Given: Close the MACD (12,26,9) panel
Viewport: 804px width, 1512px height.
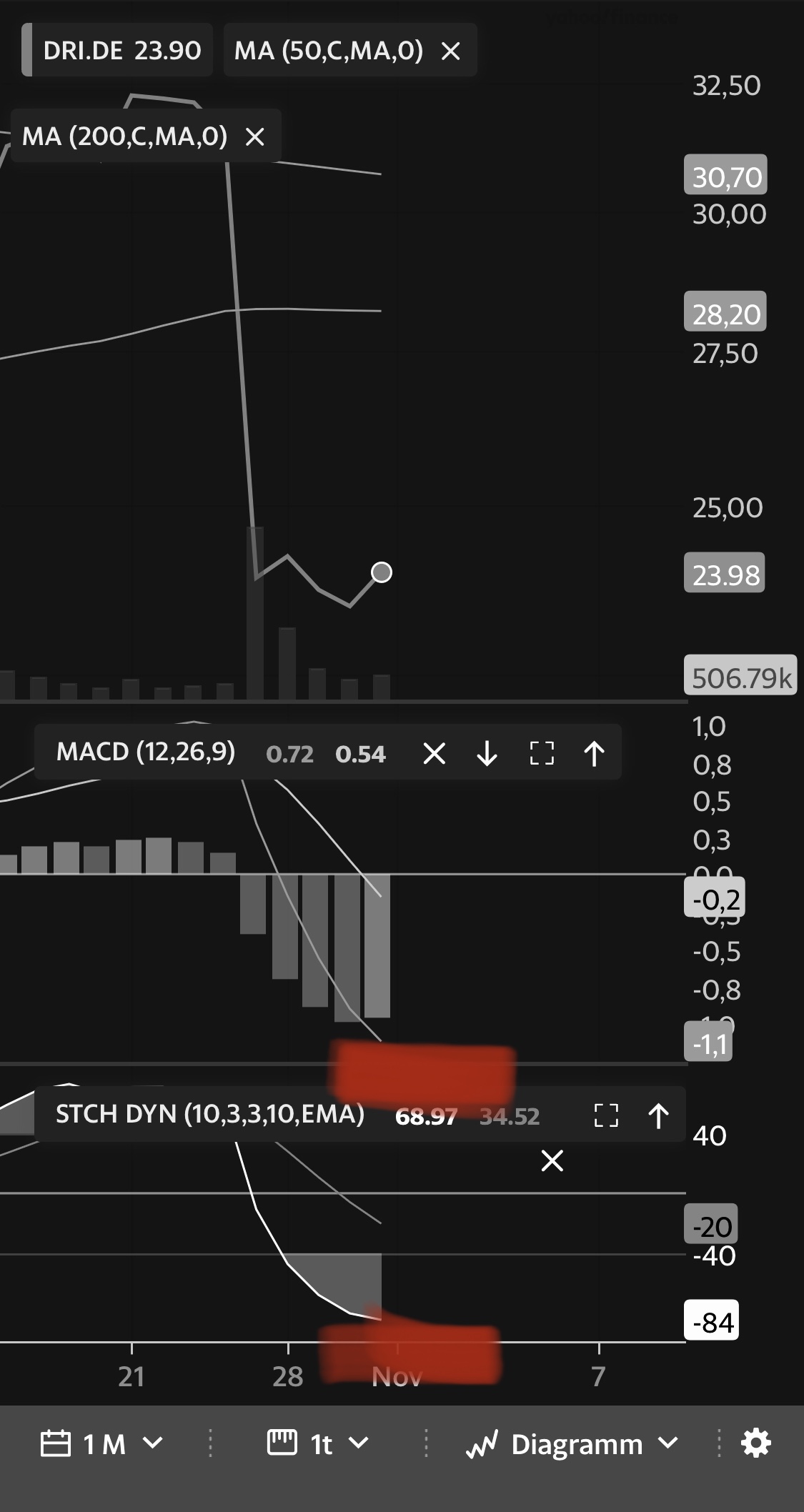Looking at the screenshot, I should [434, 753].
